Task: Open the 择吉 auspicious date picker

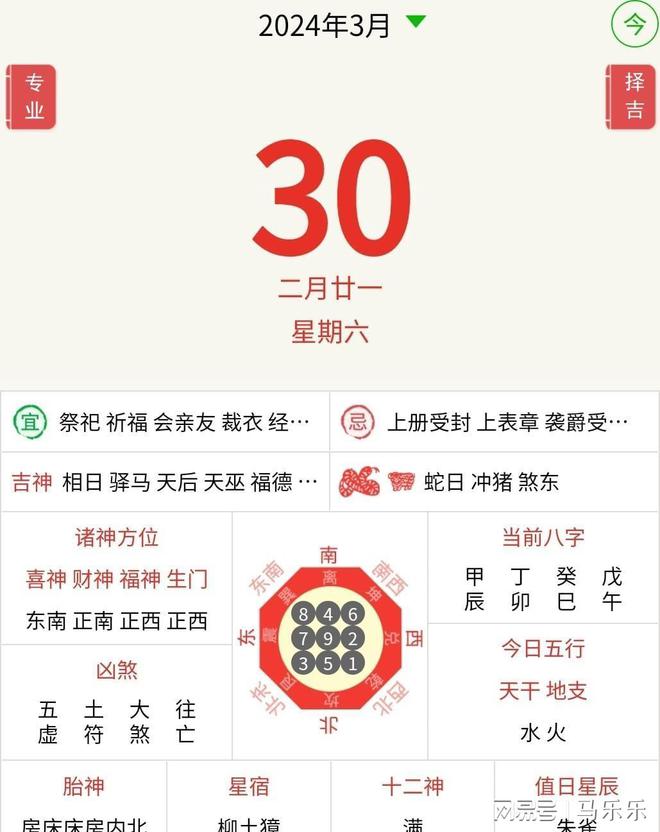Action: (633, 97)
